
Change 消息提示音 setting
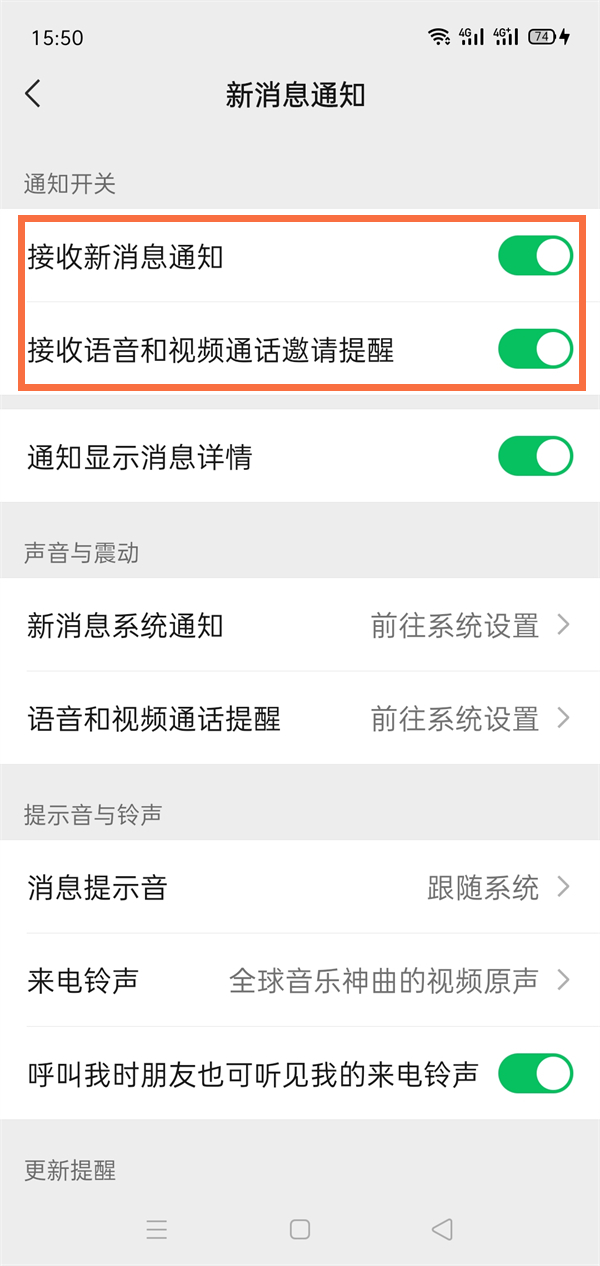(300, 887)
